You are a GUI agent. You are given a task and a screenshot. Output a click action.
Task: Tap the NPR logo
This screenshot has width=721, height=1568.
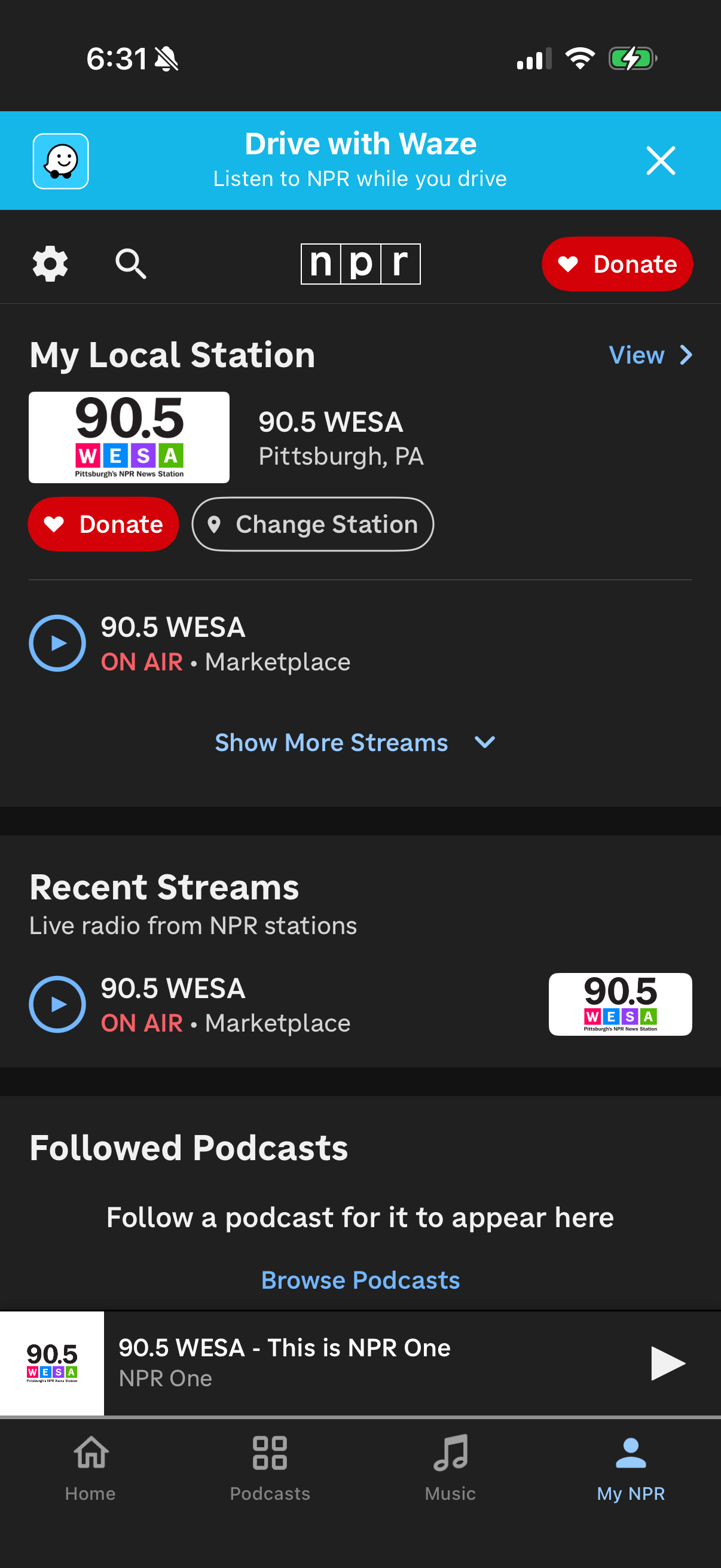tap(360, 264)
